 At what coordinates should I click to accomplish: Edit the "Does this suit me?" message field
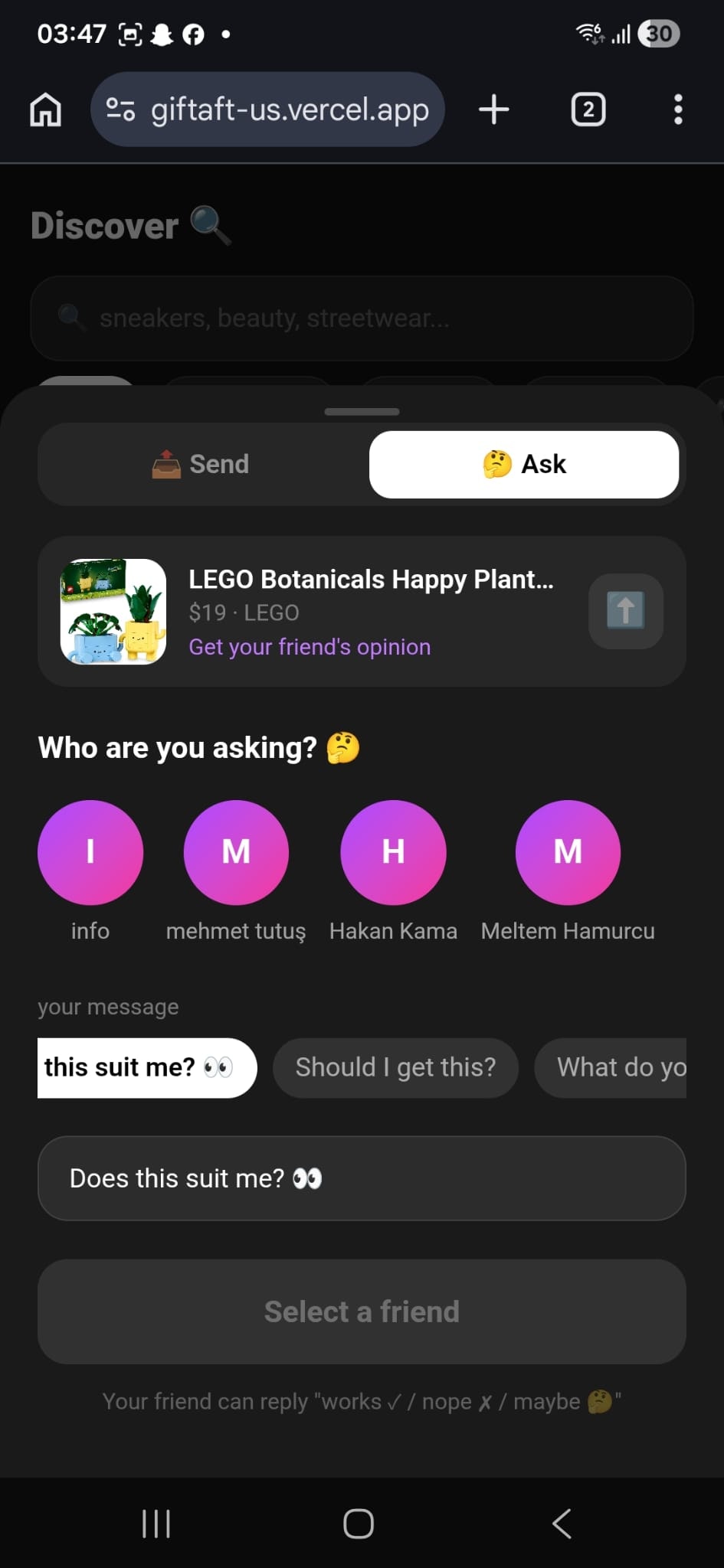tap(362, 1178)
